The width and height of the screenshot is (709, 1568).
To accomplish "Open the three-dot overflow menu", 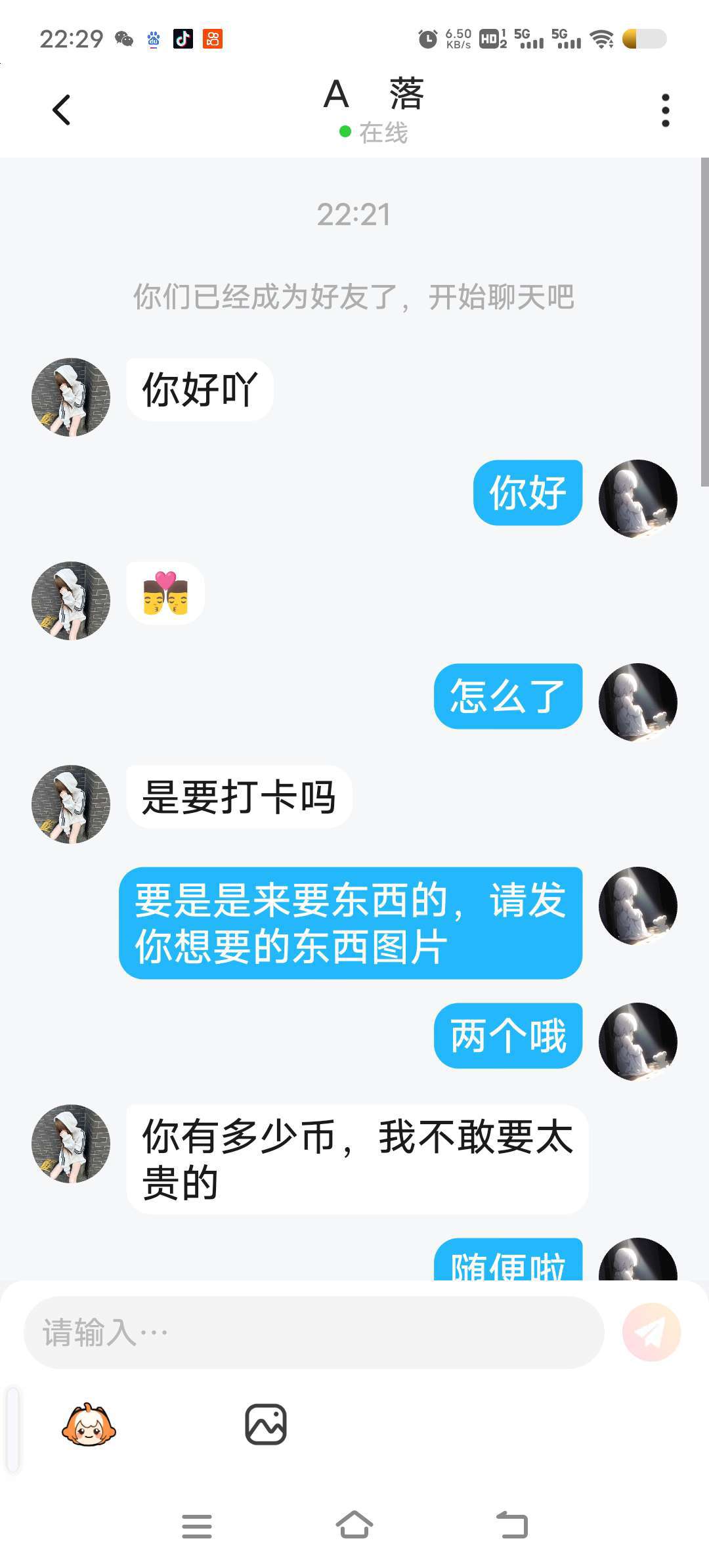I will pyautogui.click(x=665, y=110).
